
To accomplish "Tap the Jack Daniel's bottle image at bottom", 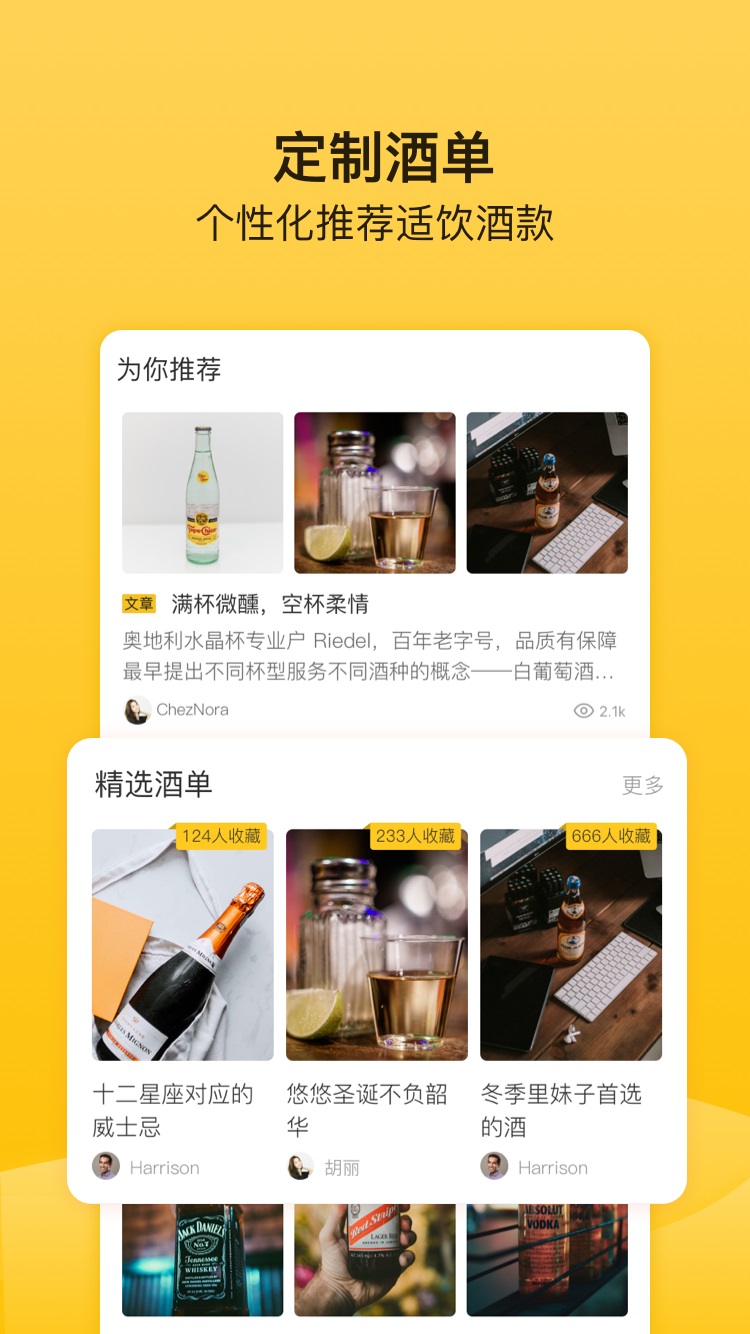I will (201, 1265).
